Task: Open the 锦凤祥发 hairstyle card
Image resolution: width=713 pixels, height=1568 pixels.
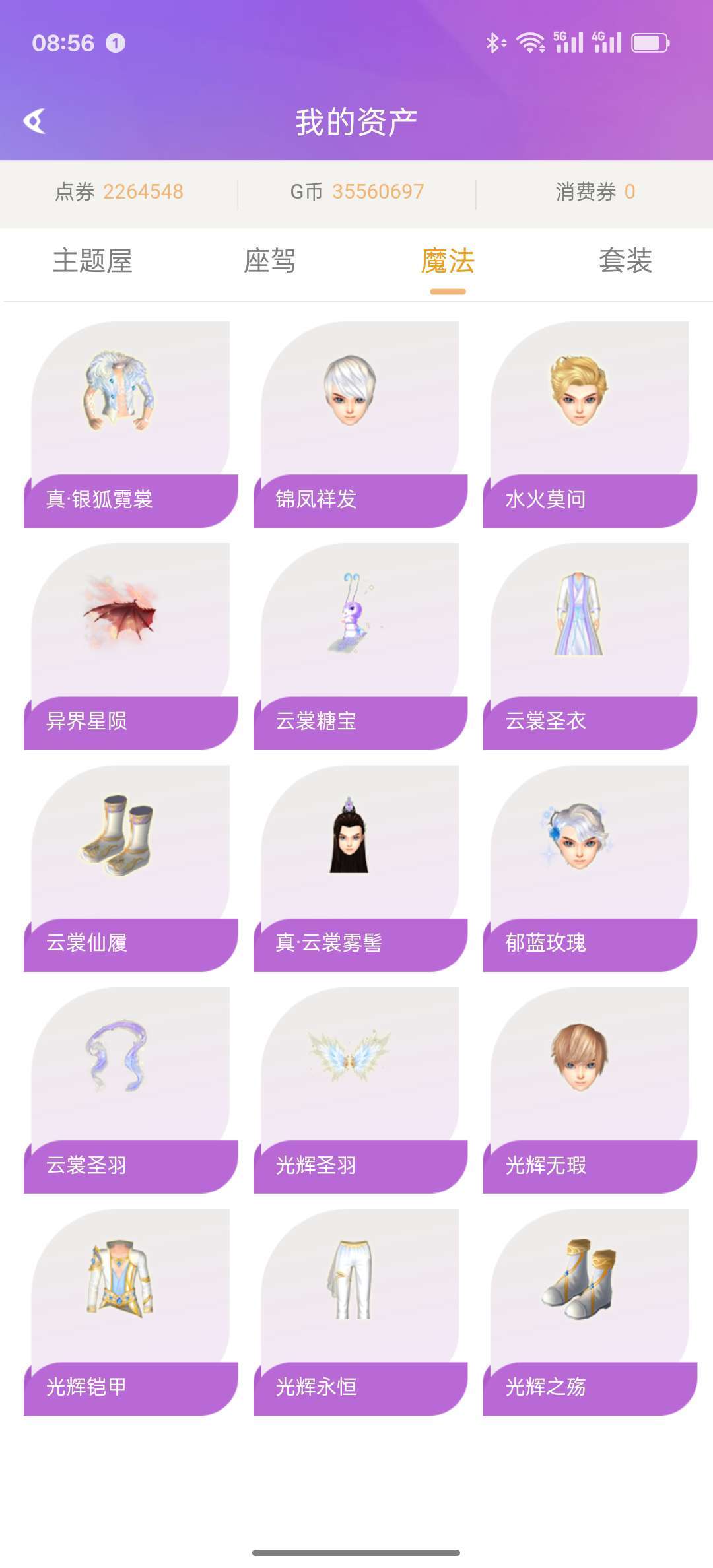Action: pos(360,424)
